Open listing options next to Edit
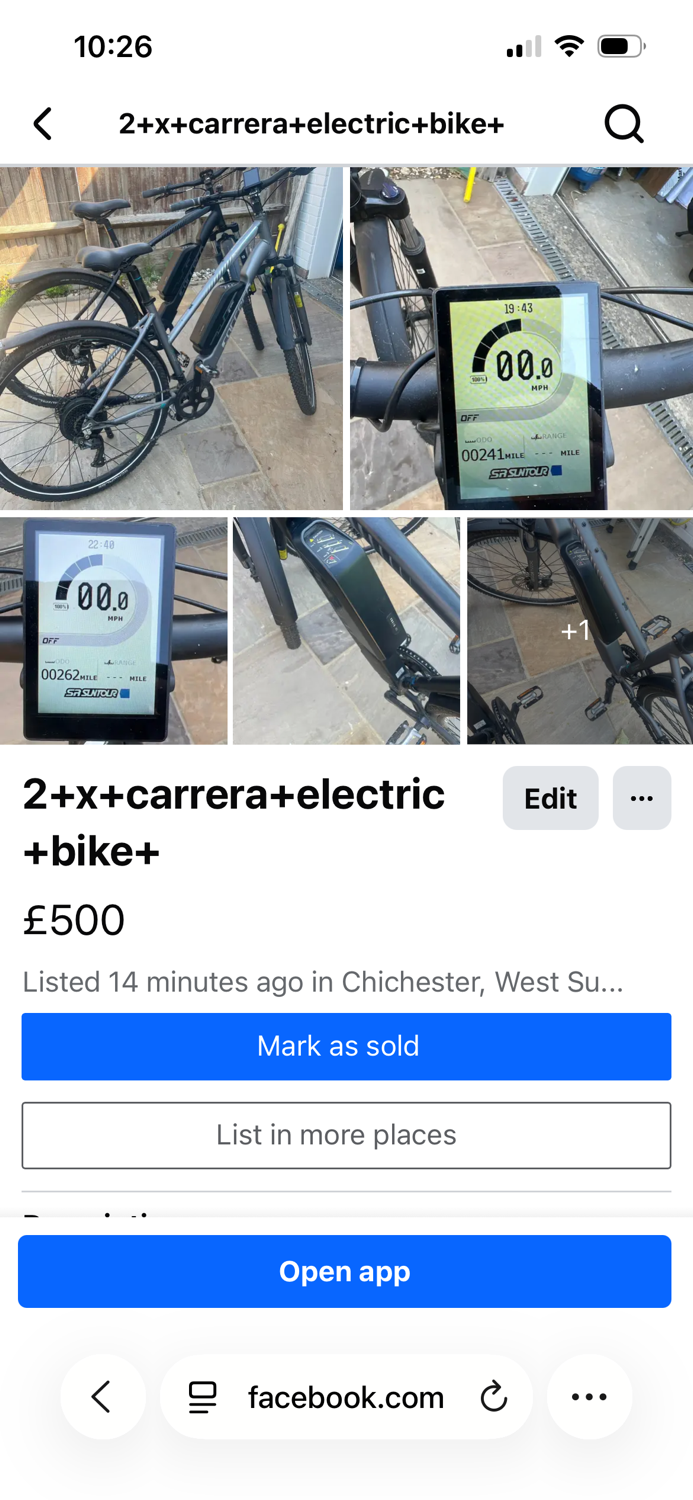This screenshot has width=693, height=1500. [x=642, y=798]
